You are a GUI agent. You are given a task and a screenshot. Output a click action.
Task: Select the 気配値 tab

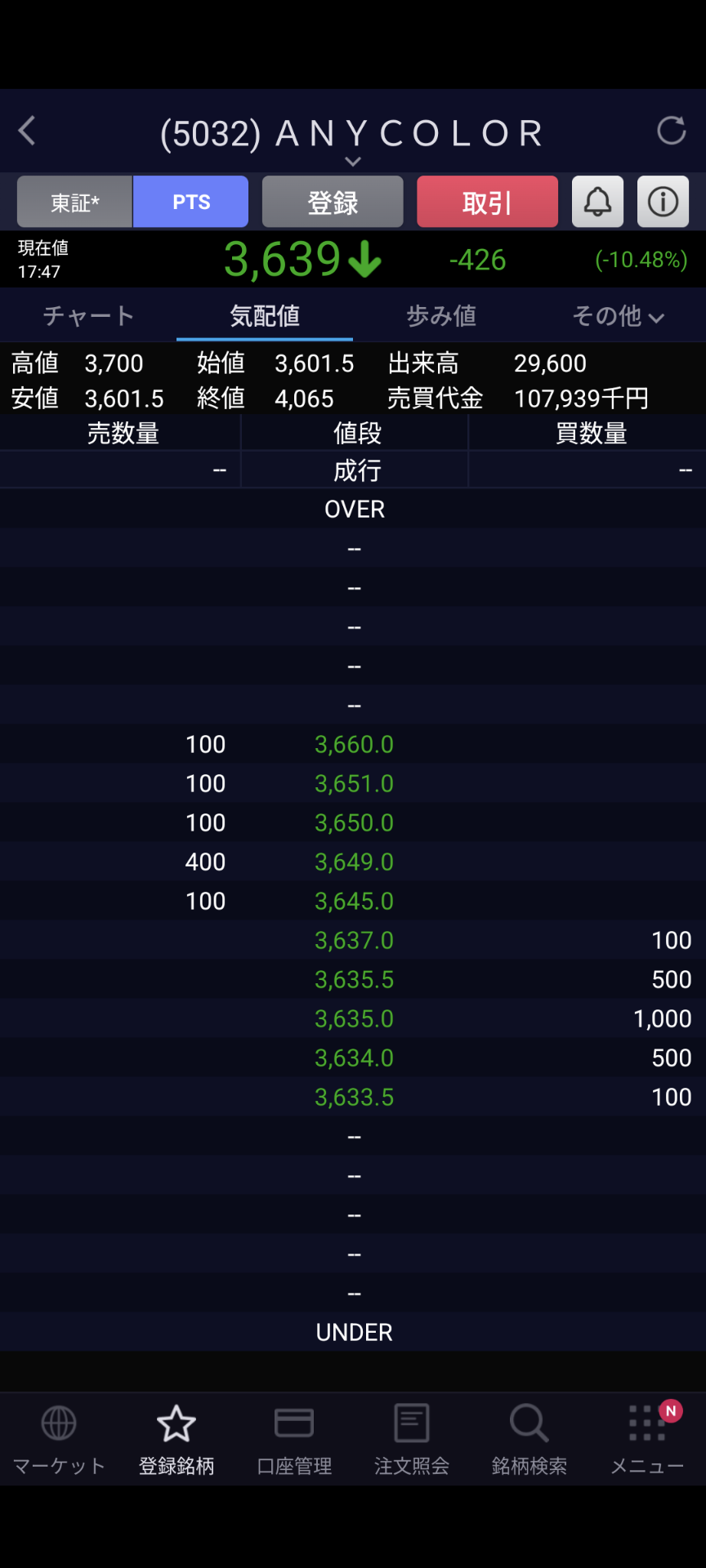click(265, 316)
